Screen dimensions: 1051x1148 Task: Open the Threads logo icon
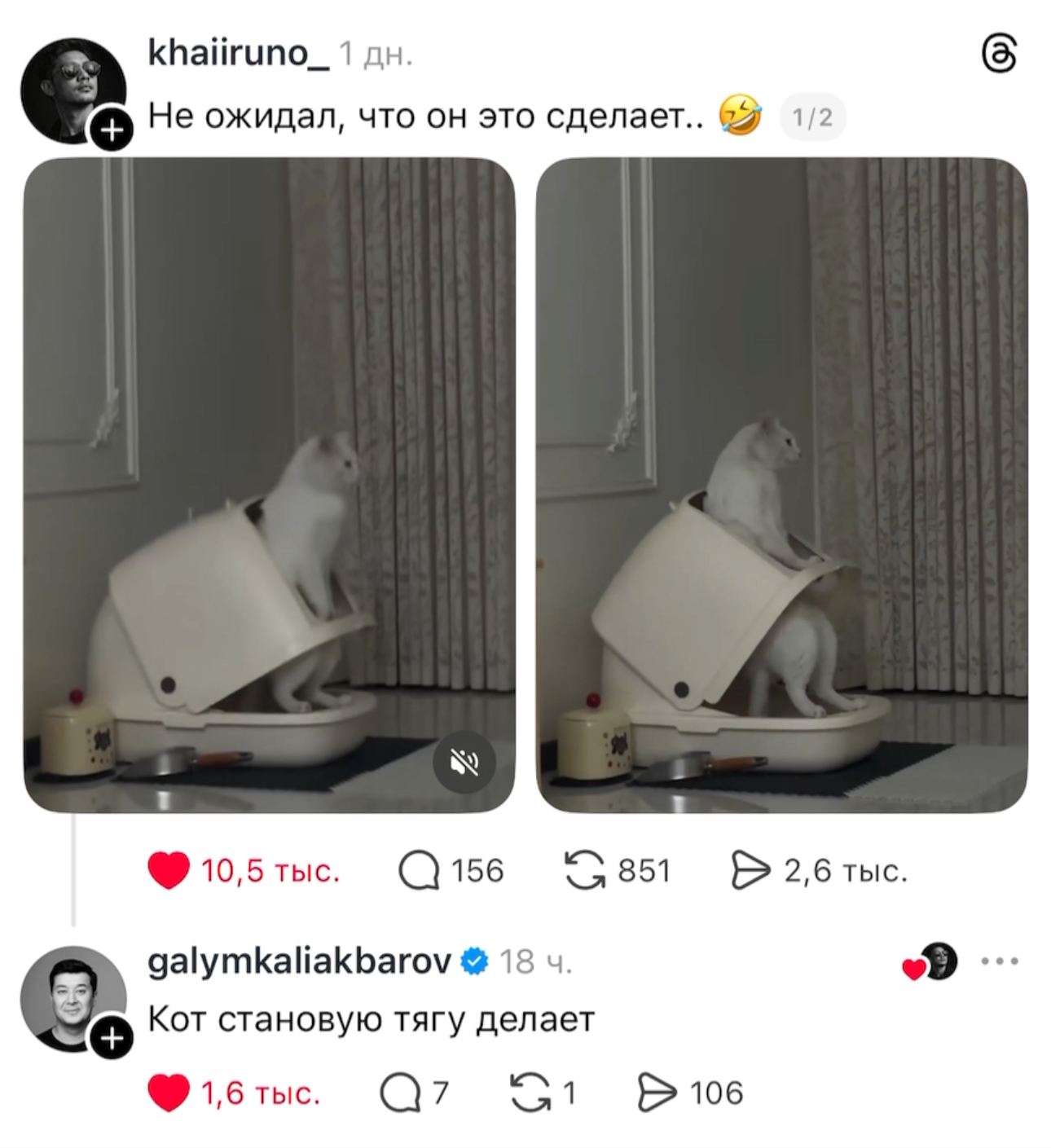pos(1000,55)
